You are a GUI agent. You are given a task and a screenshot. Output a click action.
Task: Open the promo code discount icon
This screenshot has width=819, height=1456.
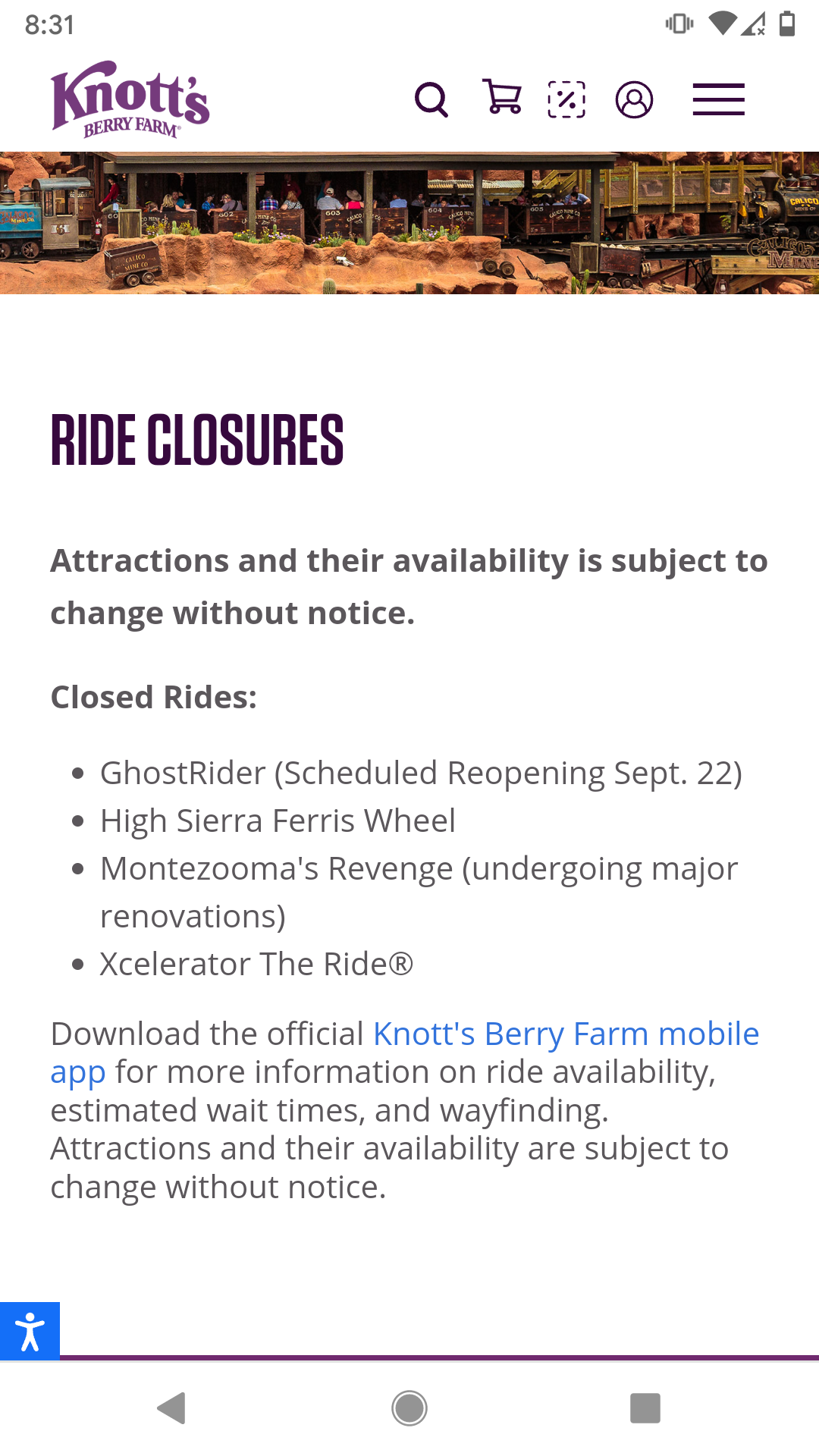tap(566, 99)
